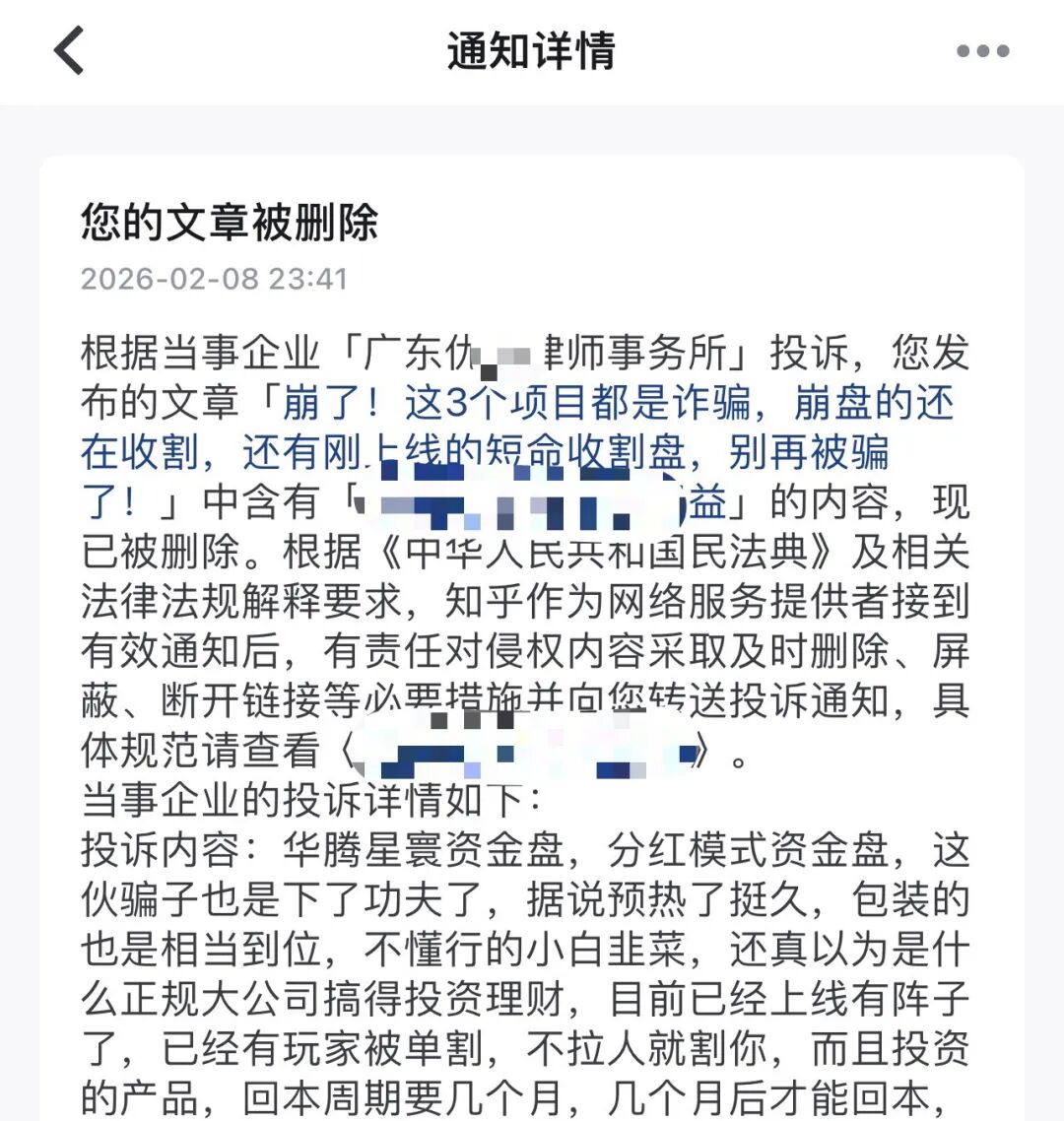Click the back arrow to leave notification details
The height and width of the screenshot is (1121, 1064).
[x=66, y=49]
